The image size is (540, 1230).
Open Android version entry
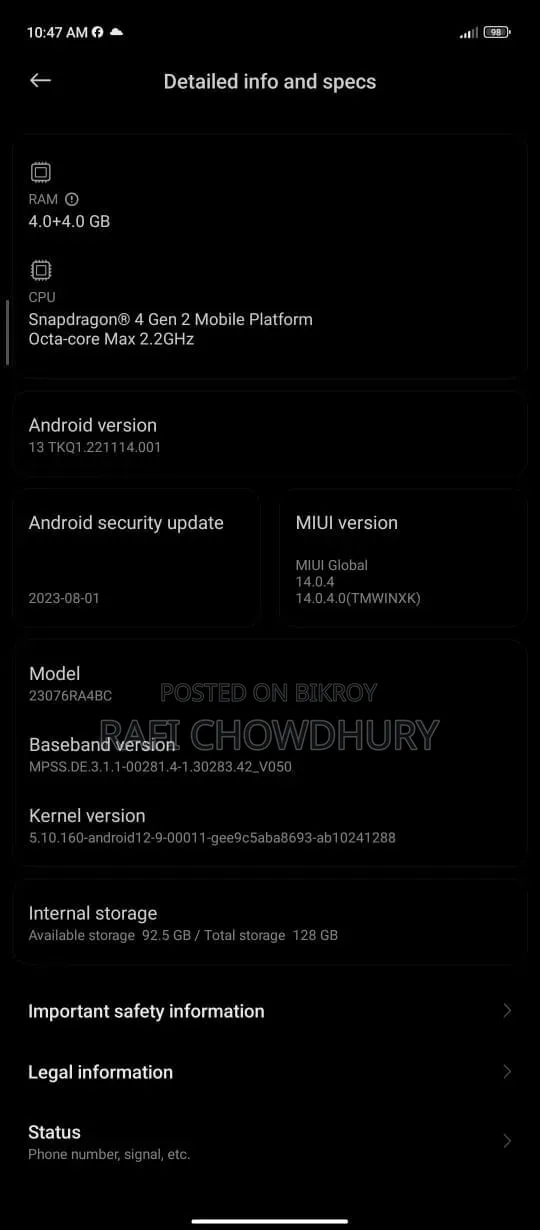pyautogui.click(x=270, y=434)
